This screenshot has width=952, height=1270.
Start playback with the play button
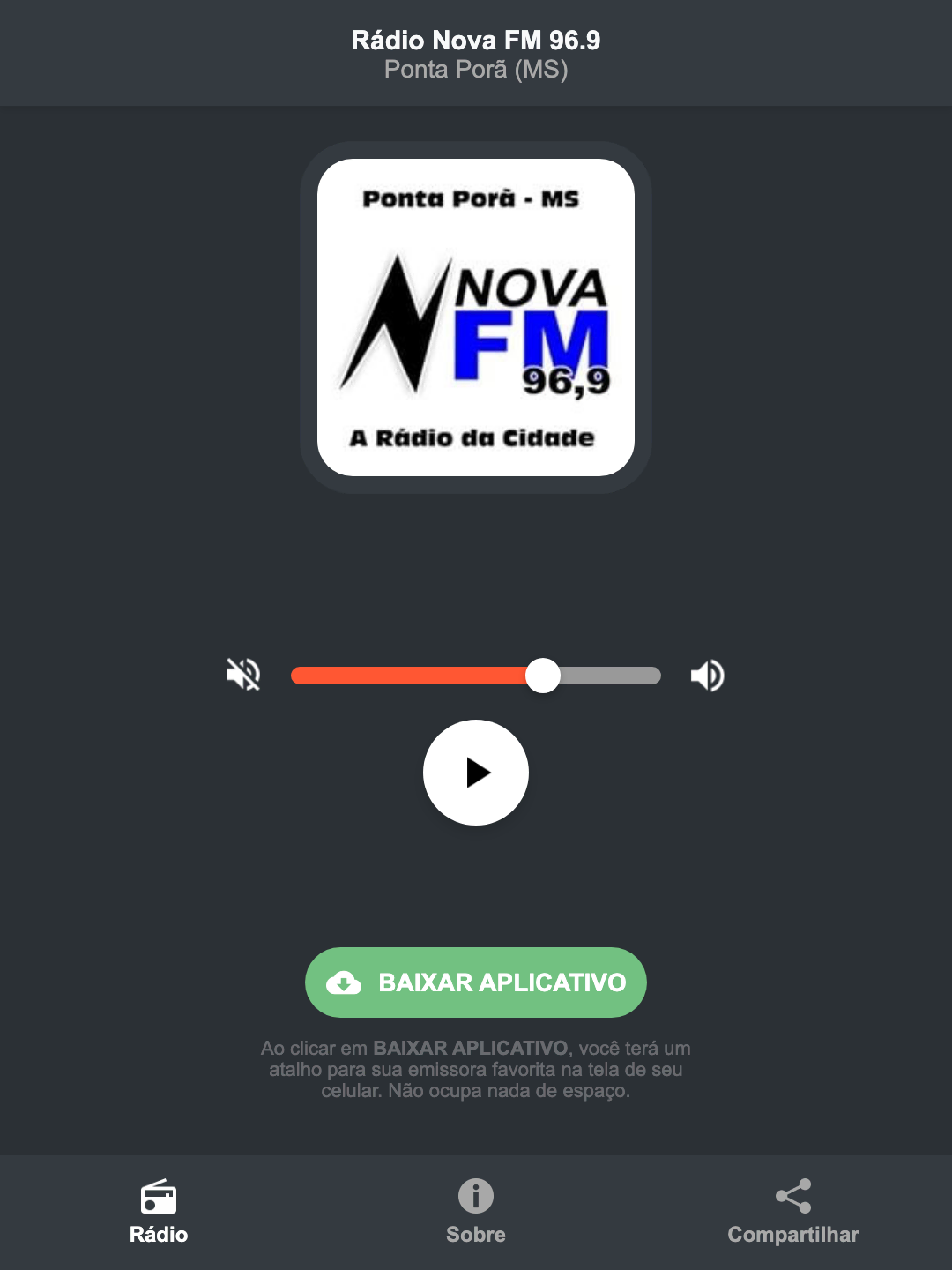coord(475,773)
